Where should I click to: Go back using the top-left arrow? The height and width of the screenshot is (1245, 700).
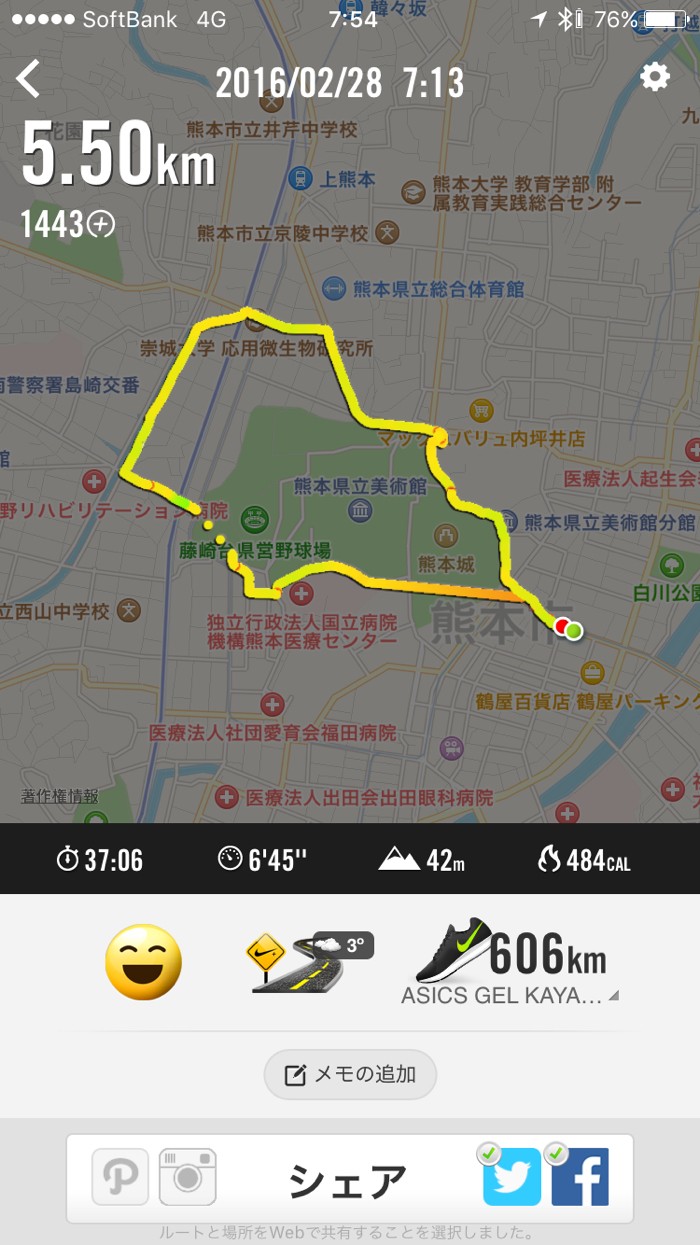pyautogui.click(x=28, y=79)
